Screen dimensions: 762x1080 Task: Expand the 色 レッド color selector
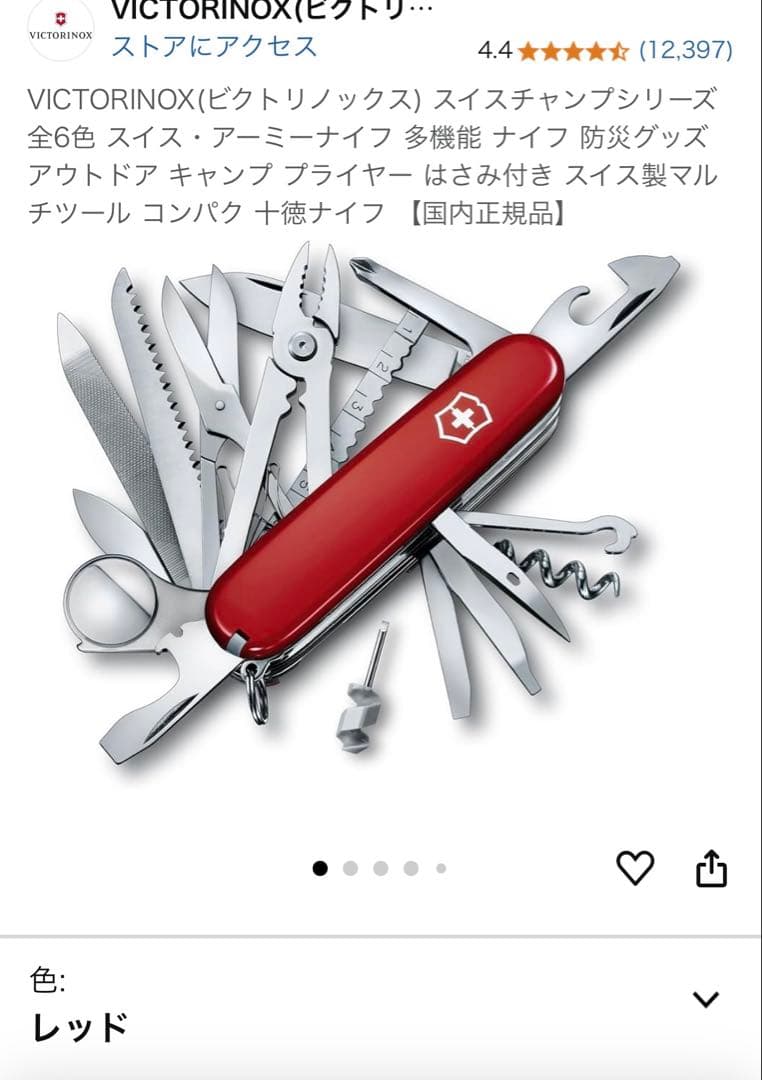(705, 999)
